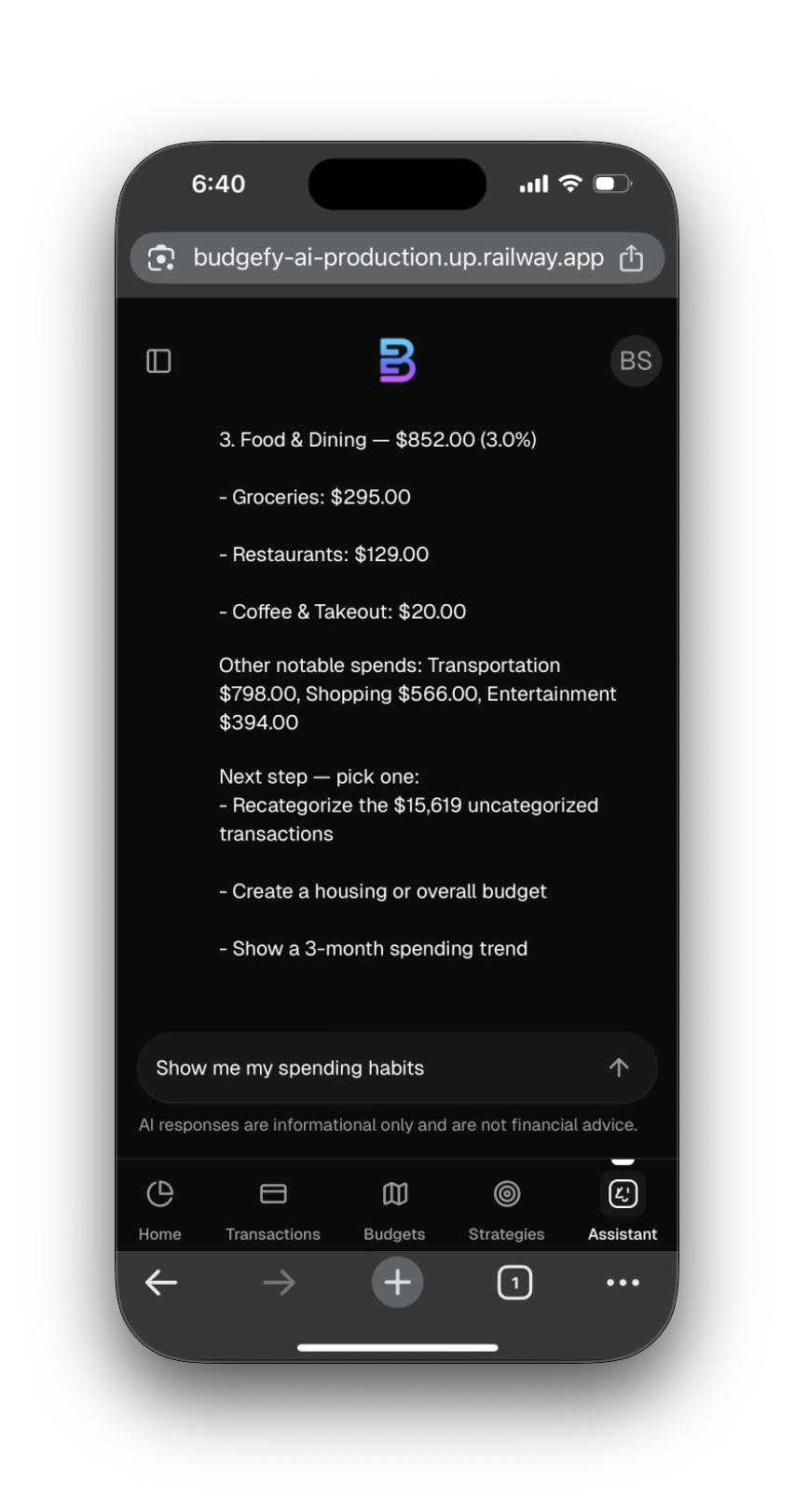
Task: Tap the send arrow to submit message
Action: (618, 1068)
